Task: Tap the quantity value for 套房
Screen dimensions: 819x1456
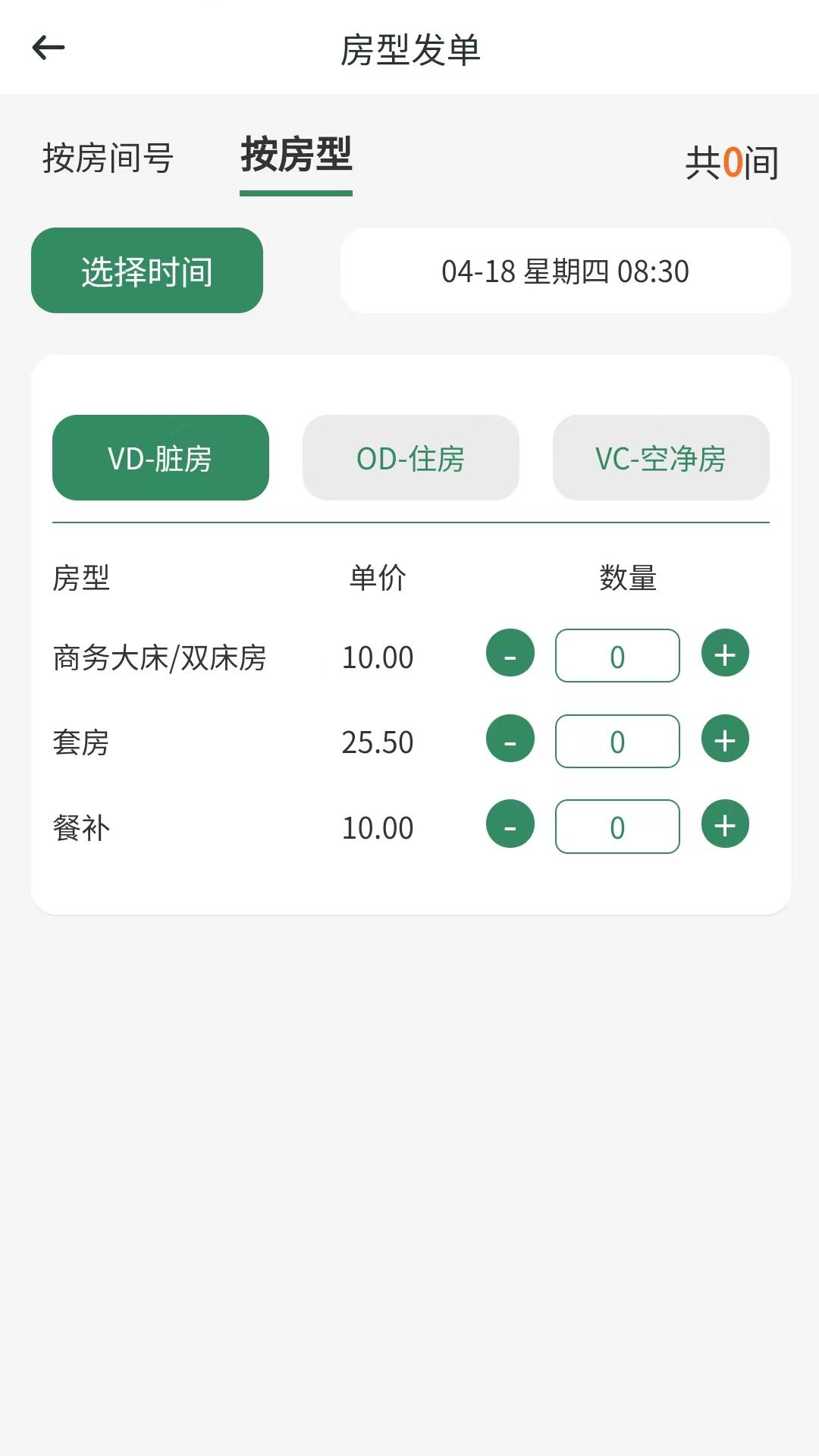Action: [617, 741]
